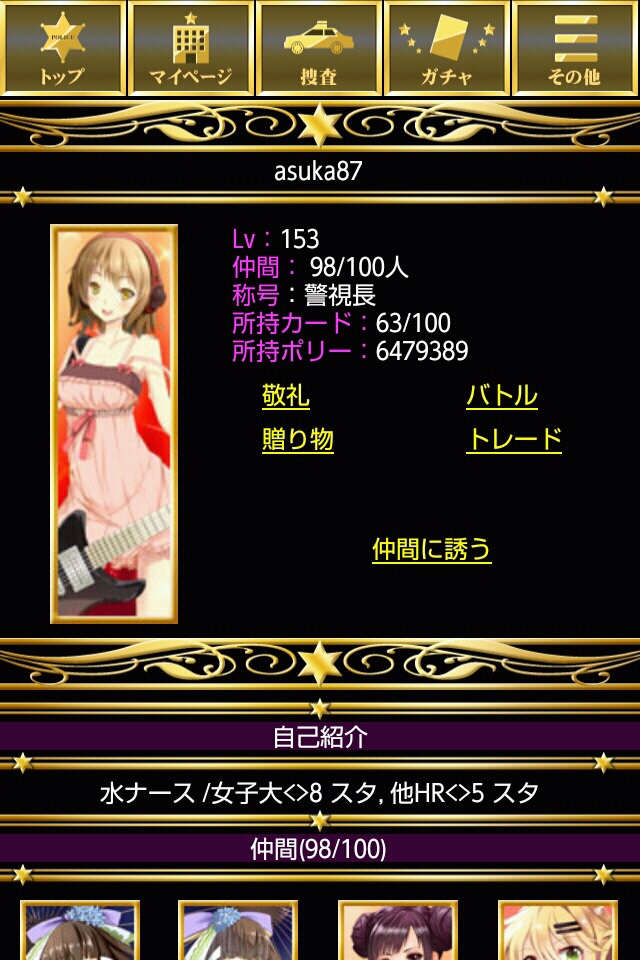Switch to the 捜査 tab
640x960 pixels.
319,48
